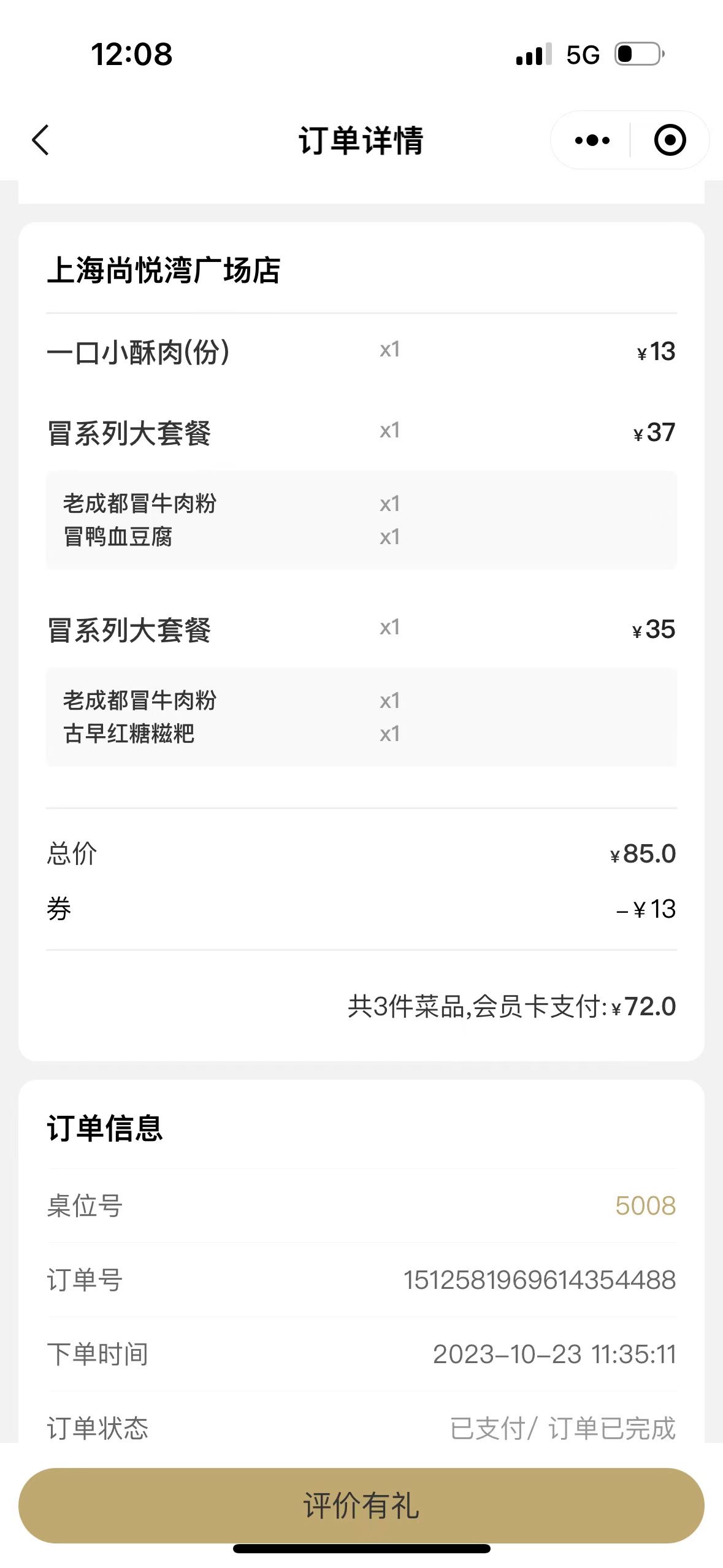Open the mini program more-options menu
723x1568 pixels.
pos(592,140)
